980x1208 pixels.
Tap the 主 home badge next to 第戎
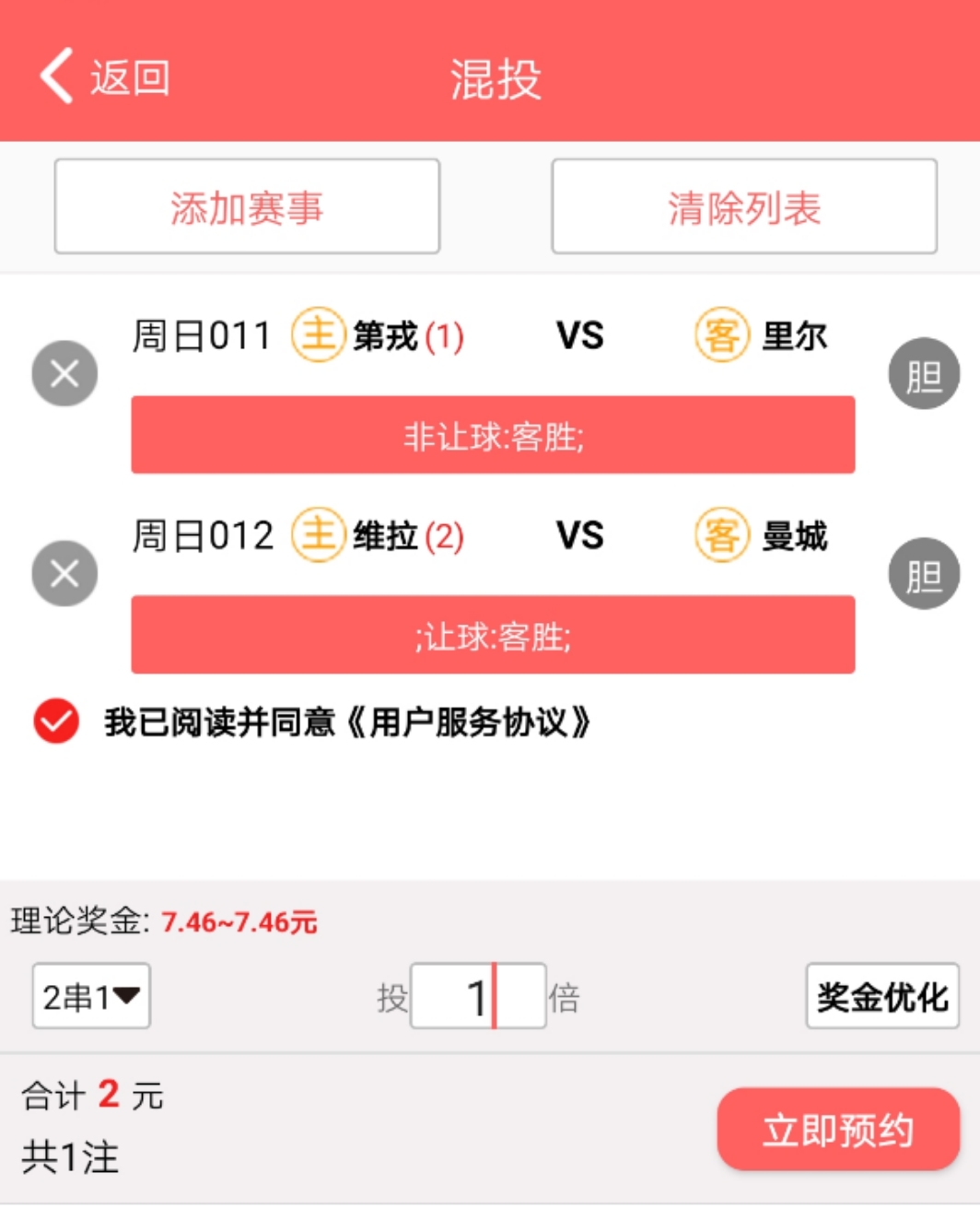tap(317, 336)
